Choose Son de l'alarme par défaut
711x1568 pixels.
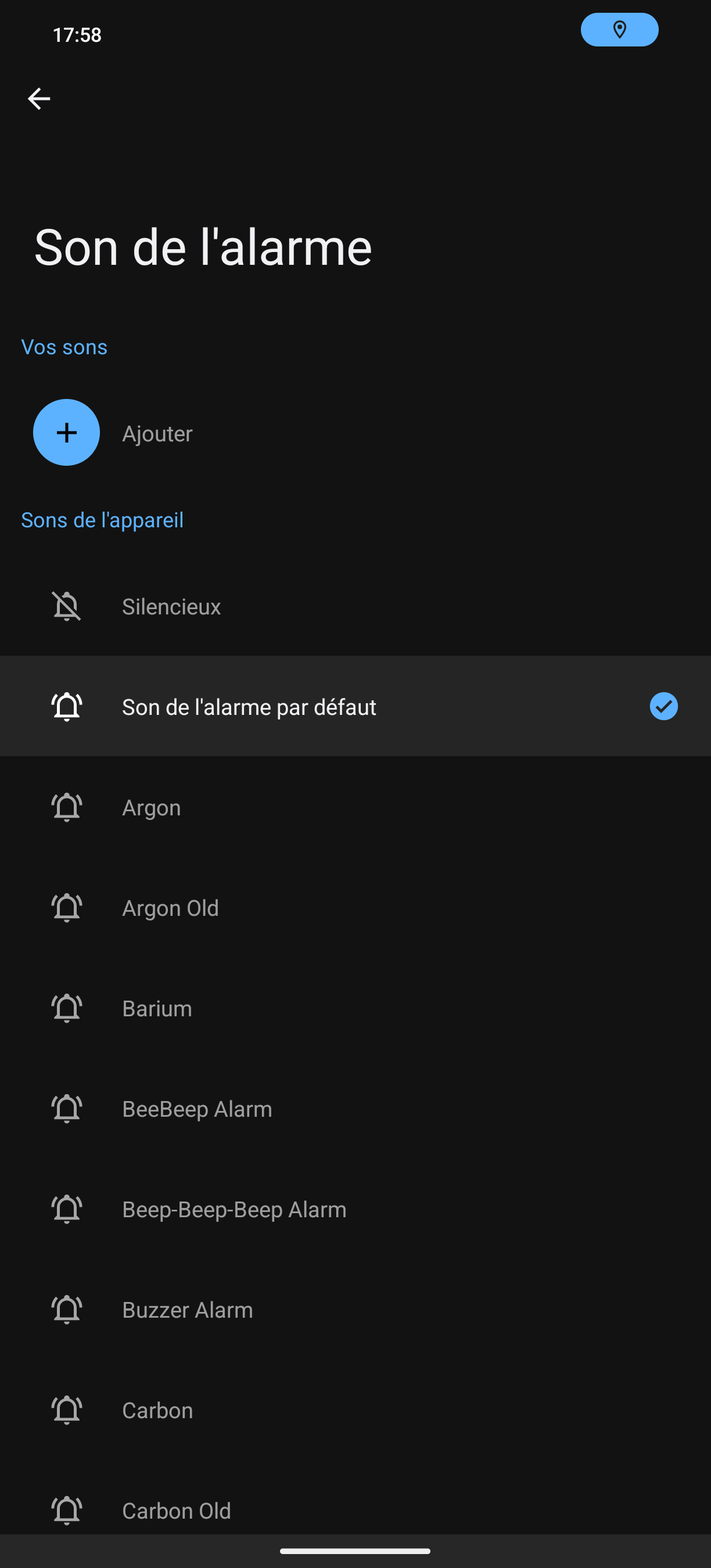[355, 707]
